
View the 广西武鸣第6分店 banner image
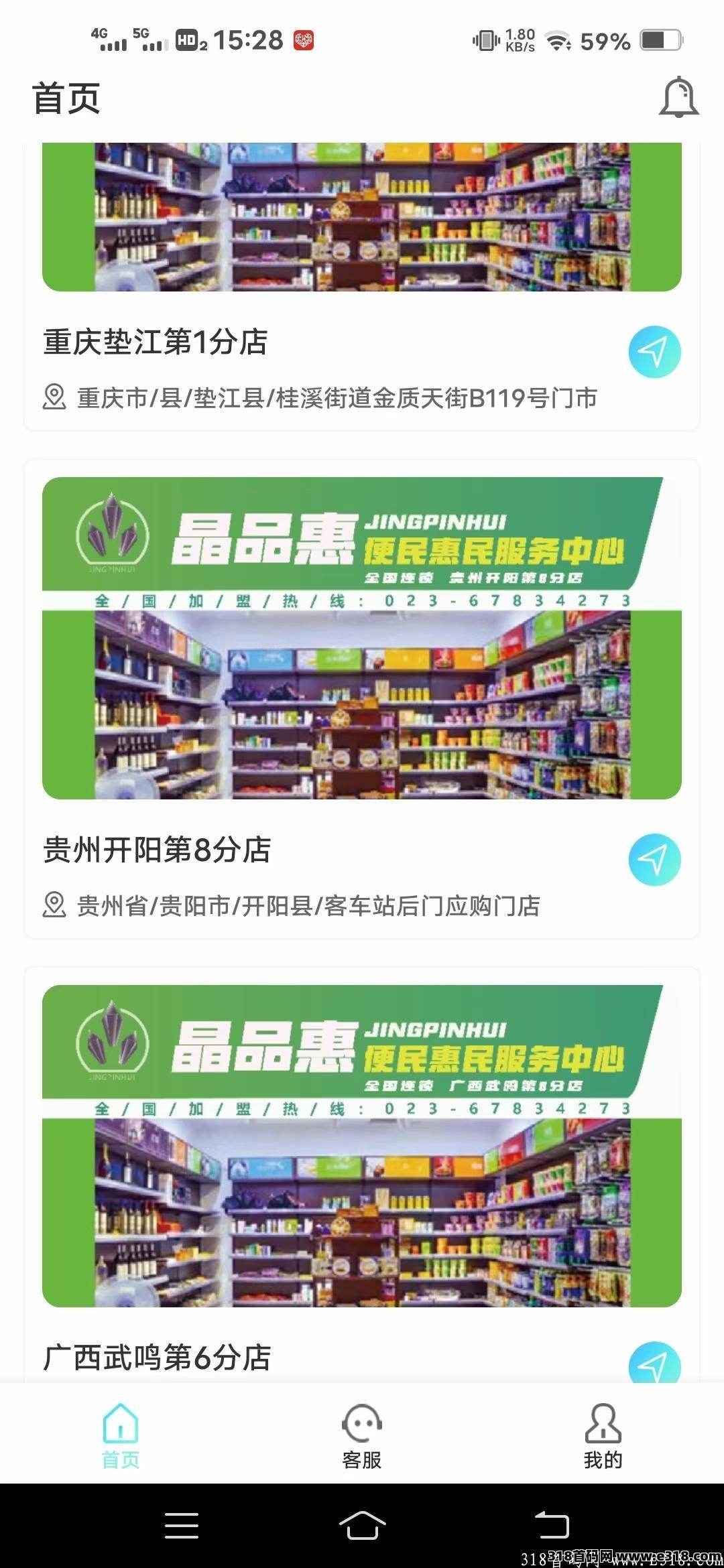click(362, 1149)
